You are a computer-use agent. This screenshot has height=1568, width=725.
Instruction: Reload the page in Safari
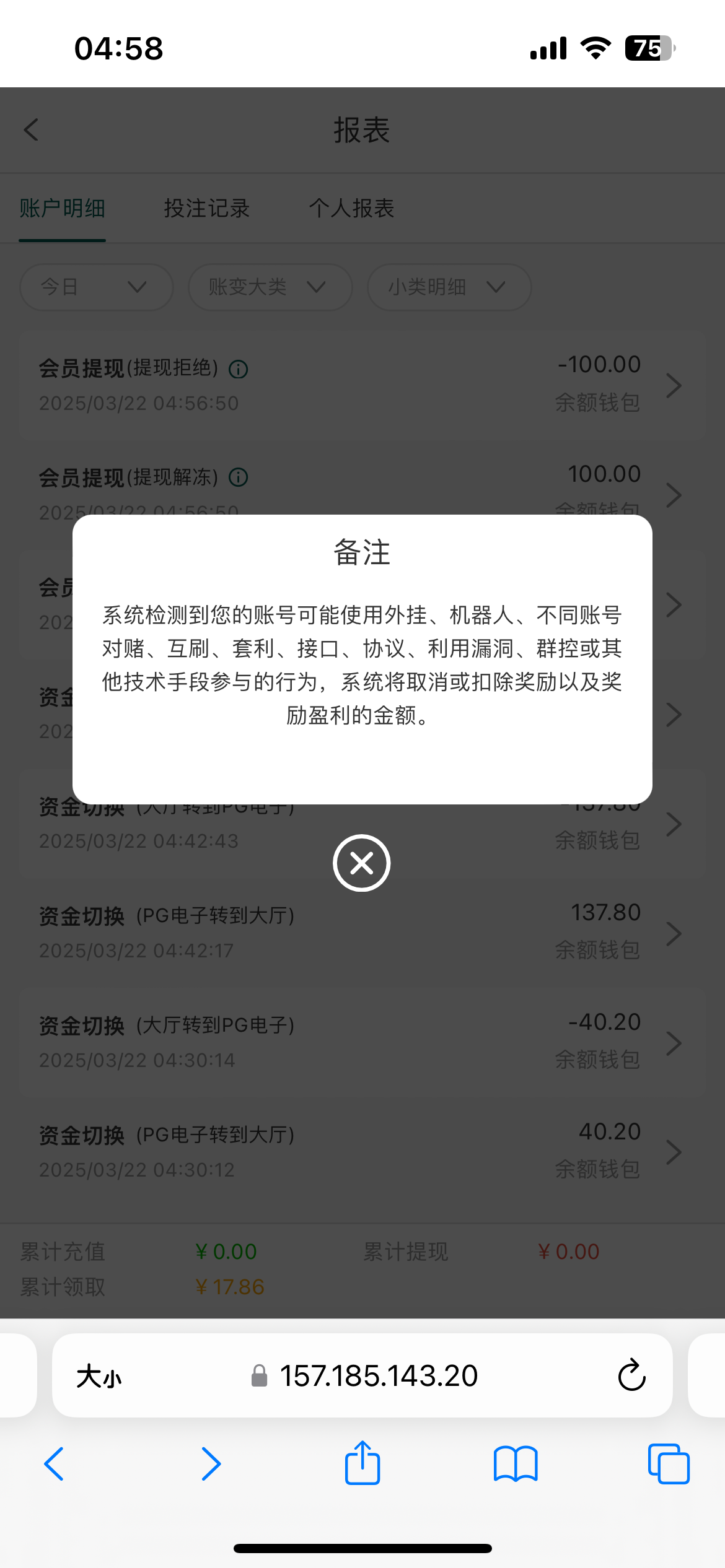pyautogui.click(x=631, y=1375)
